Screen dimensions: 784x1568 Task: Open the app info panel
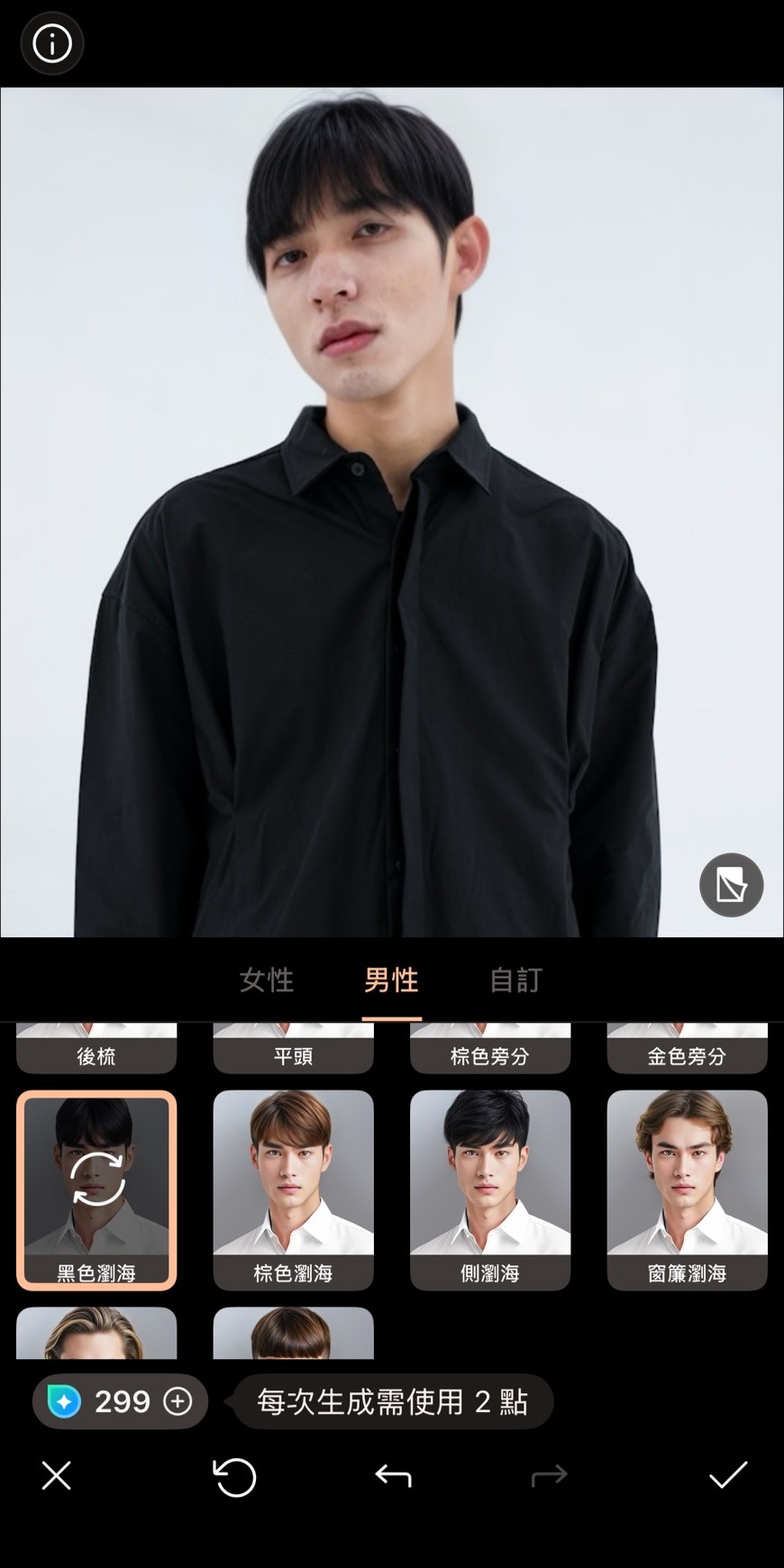[x=51, y=42]
